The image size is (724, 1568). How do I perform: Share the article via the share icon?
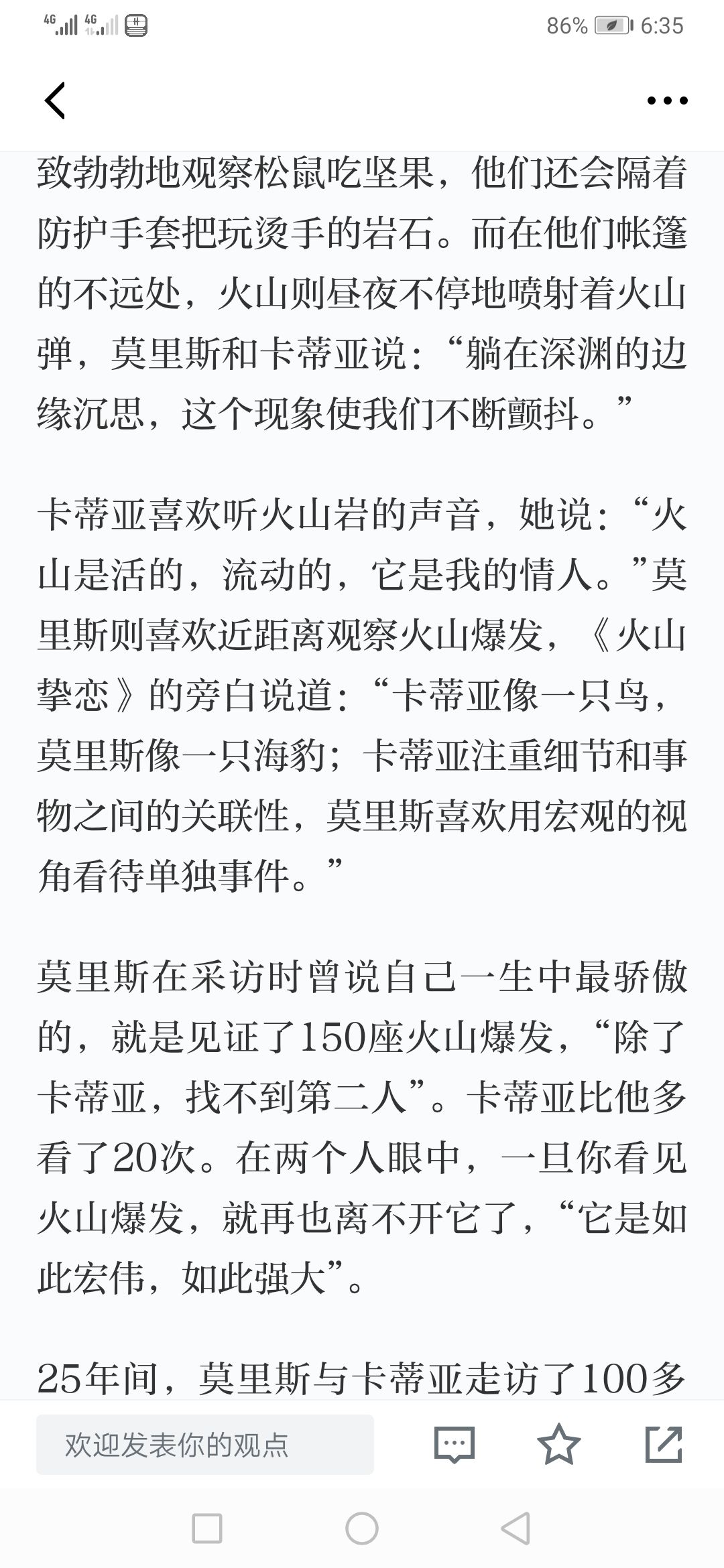(x=664, y=1443)
